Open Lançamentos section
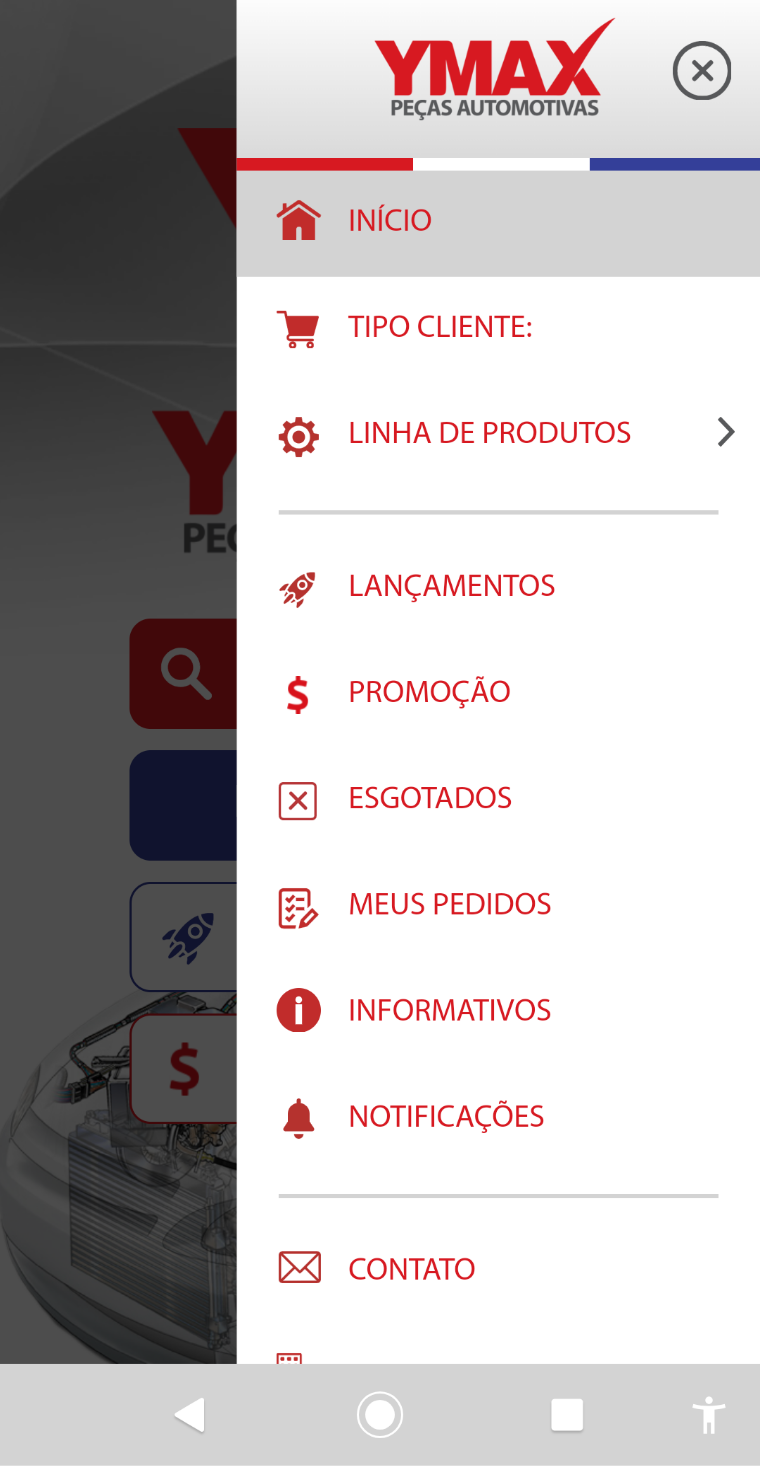 pos(451,586)
